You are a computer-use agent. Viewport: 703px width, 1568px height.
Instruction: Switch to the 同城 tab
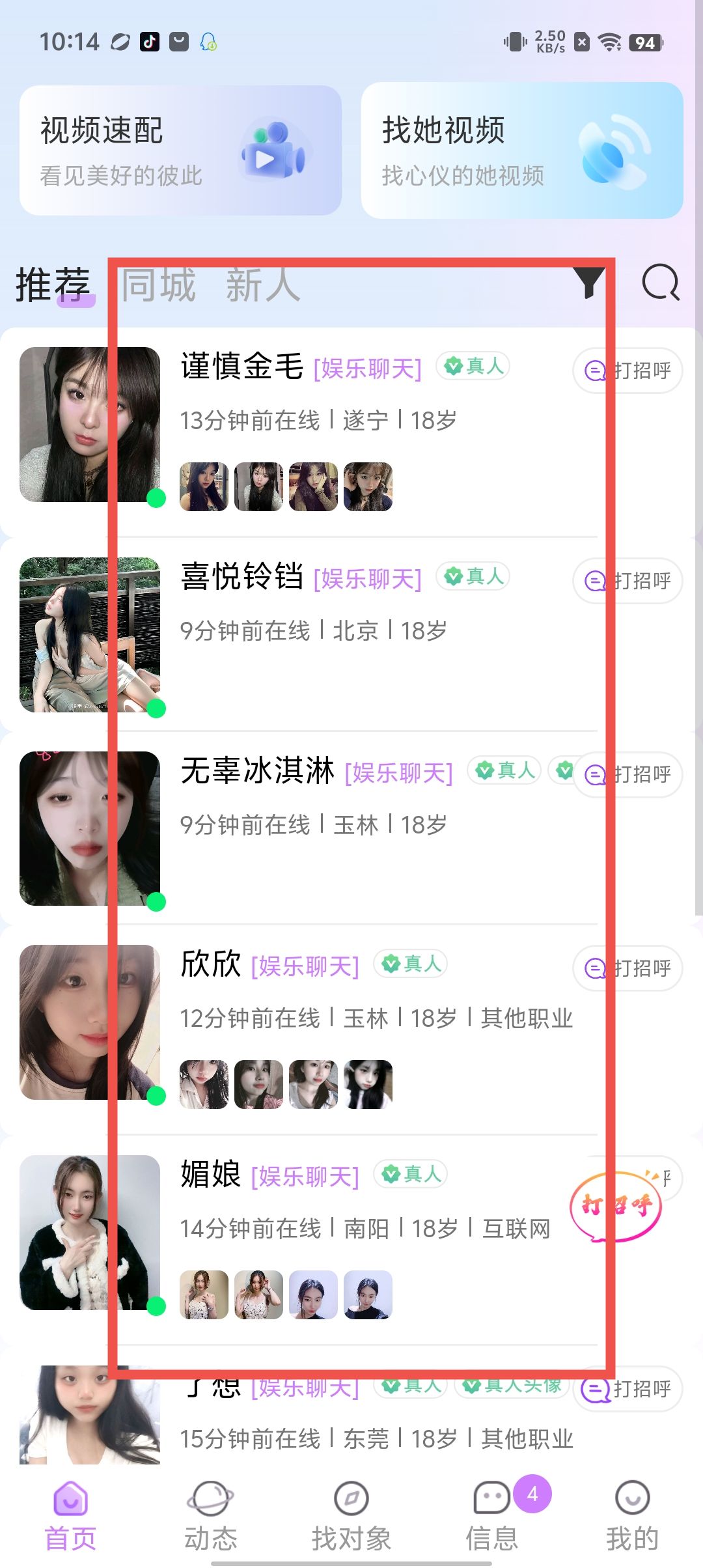159,285
